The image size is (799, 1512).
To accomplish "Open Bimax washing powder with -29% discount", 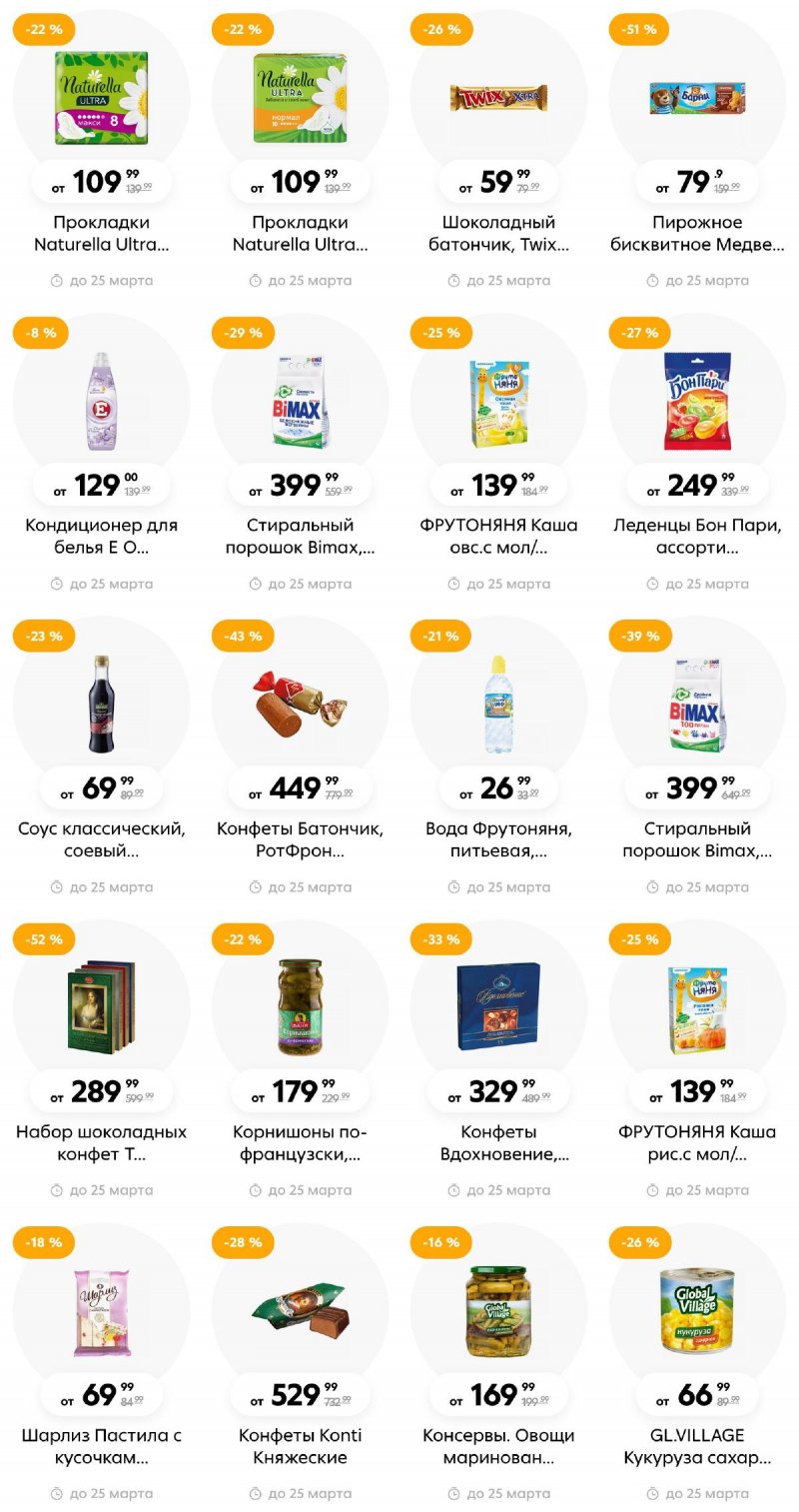I will tap(300, 402).
